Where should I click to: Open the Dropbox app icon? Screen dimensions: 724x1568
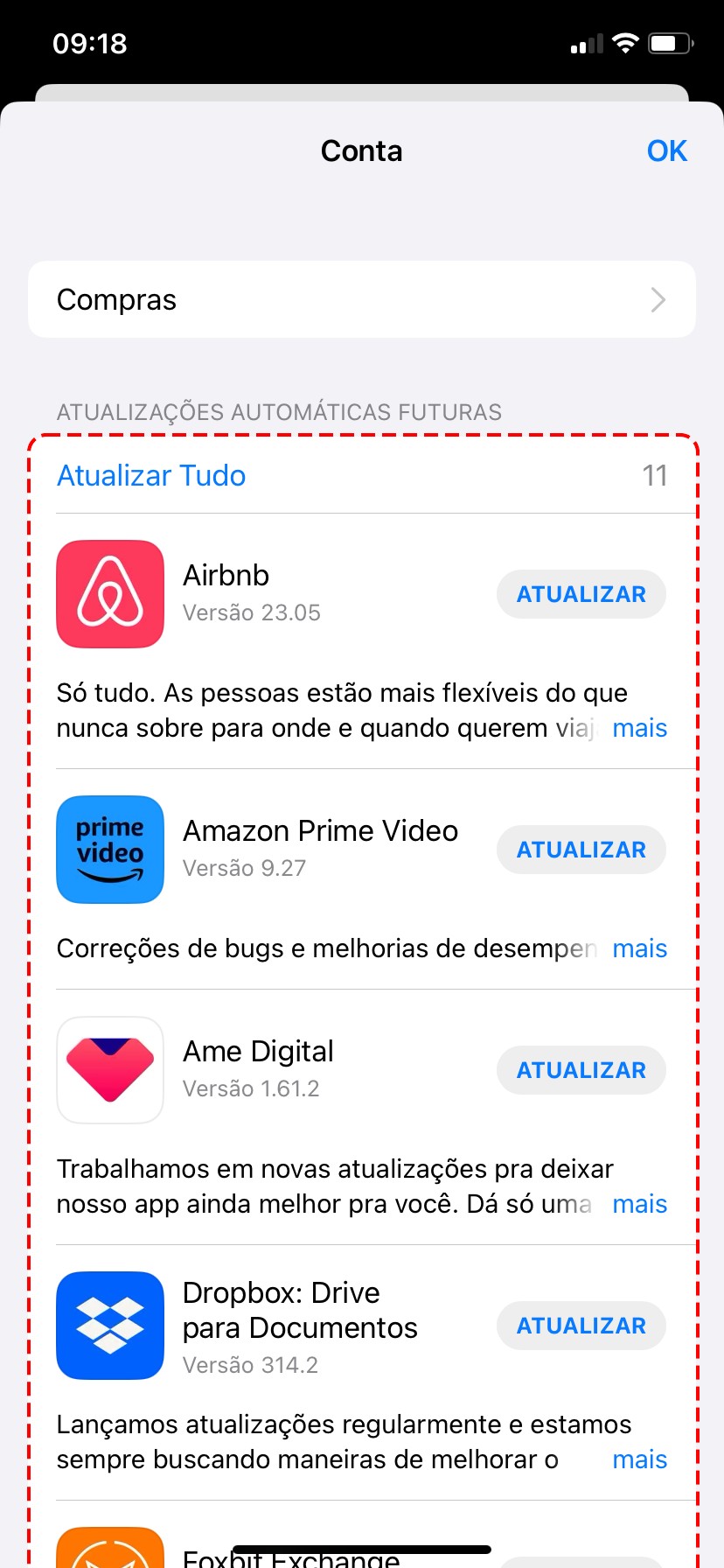click(x=110, y=1326)
